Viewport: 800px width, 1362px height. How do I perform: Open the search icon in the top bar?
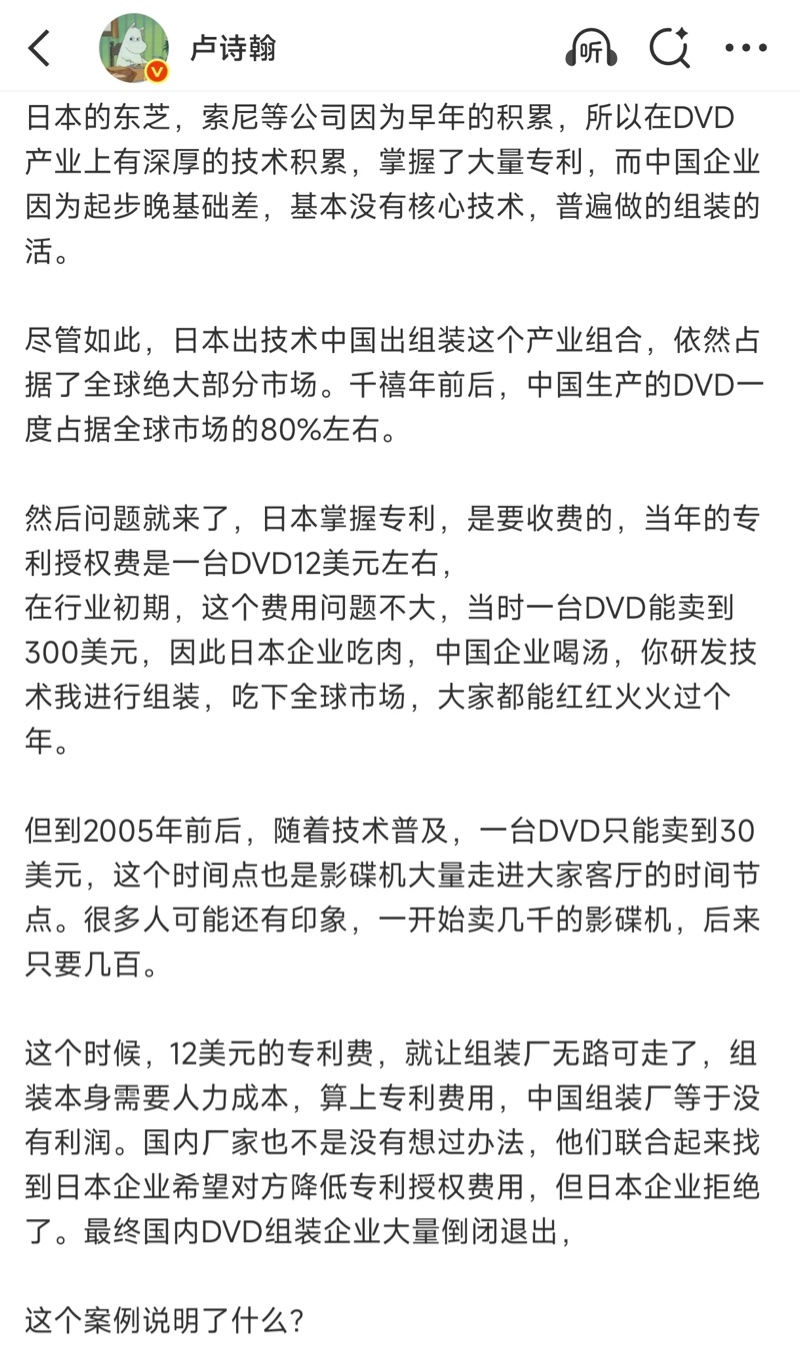point(668,48)
